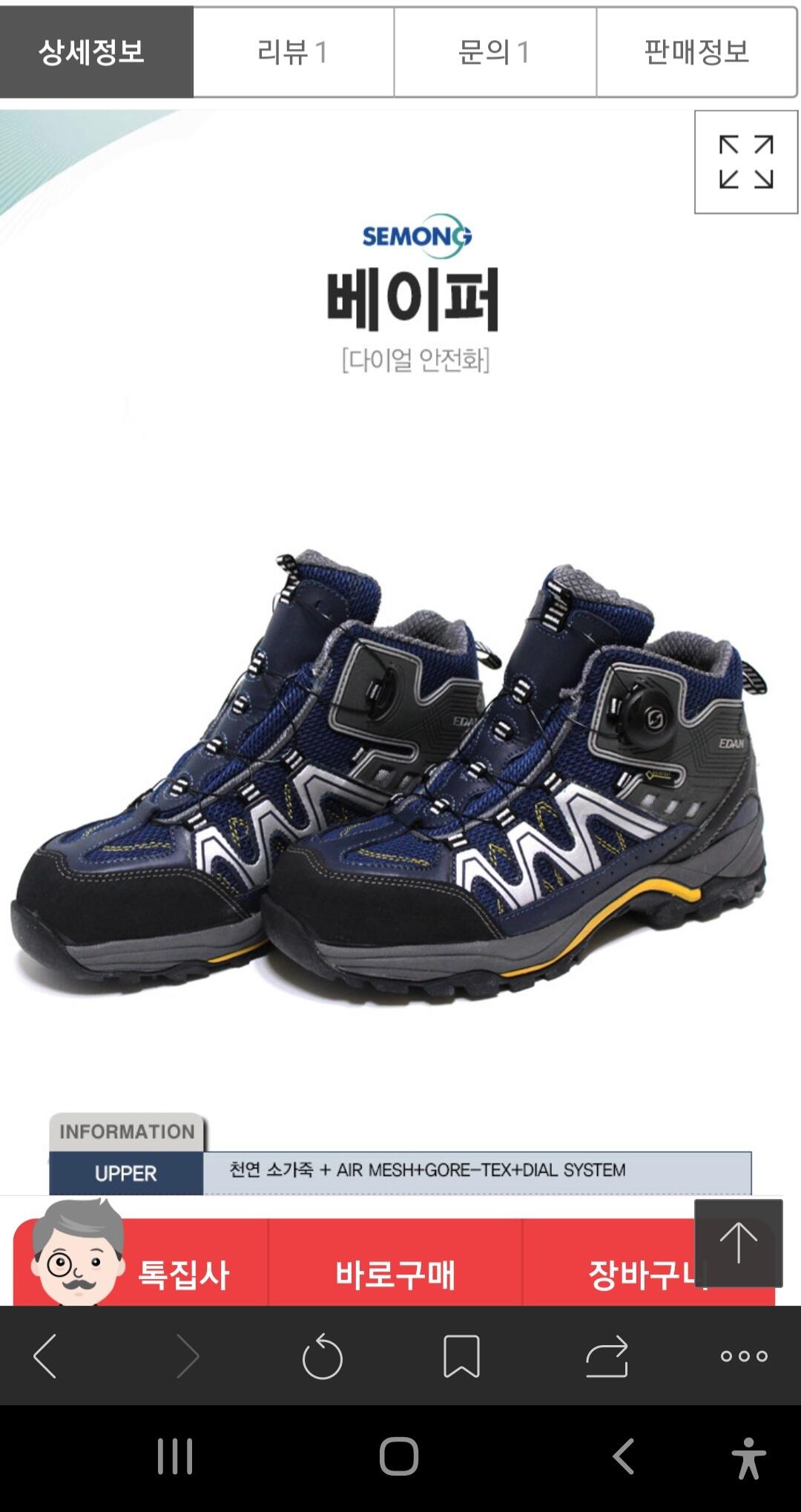Tap the 바로구매 buy now button
Viewport: 801px width, 1512px height.
point(395,1275)
